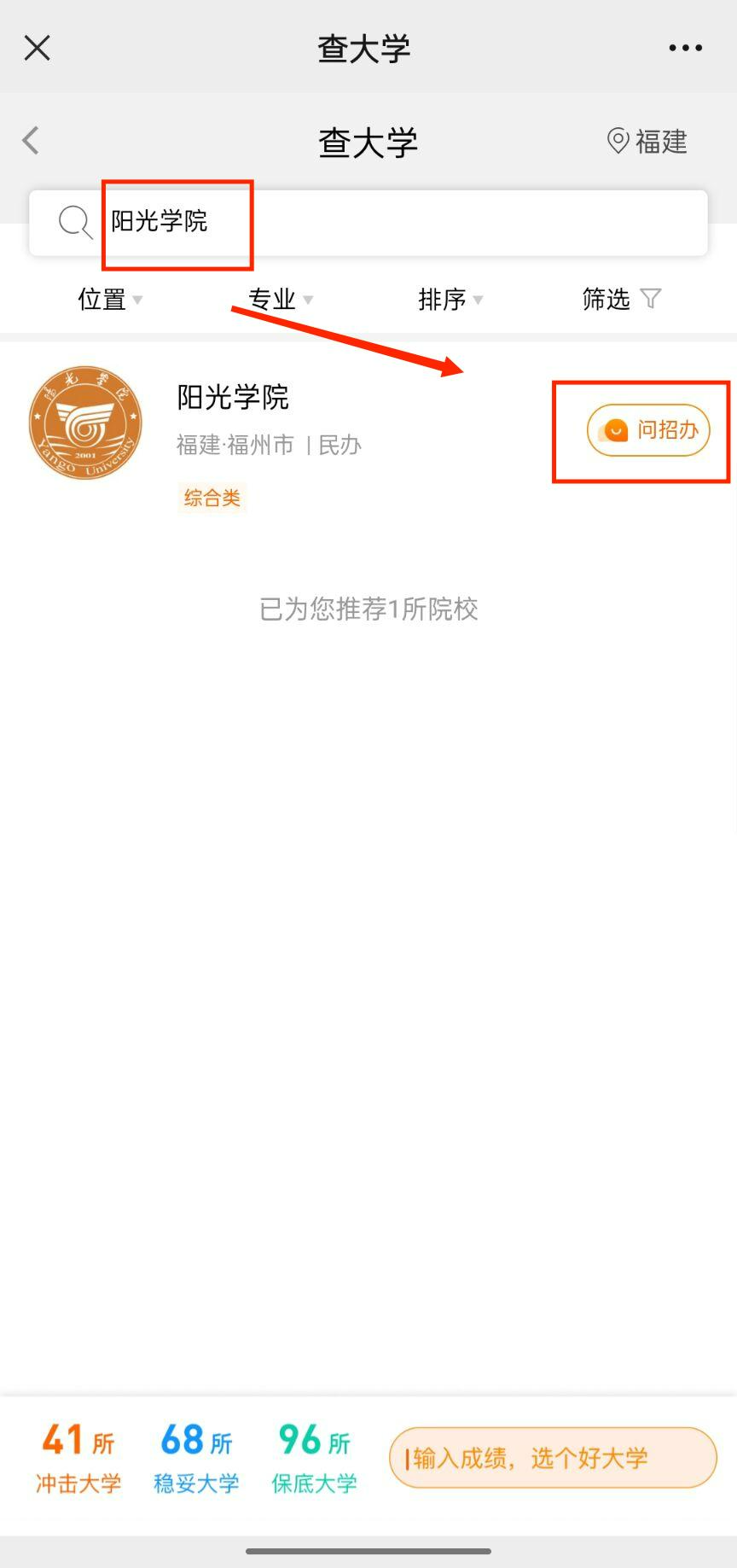
Task: Close the 查大学 mini program
Action: click(x=38, y=48)
